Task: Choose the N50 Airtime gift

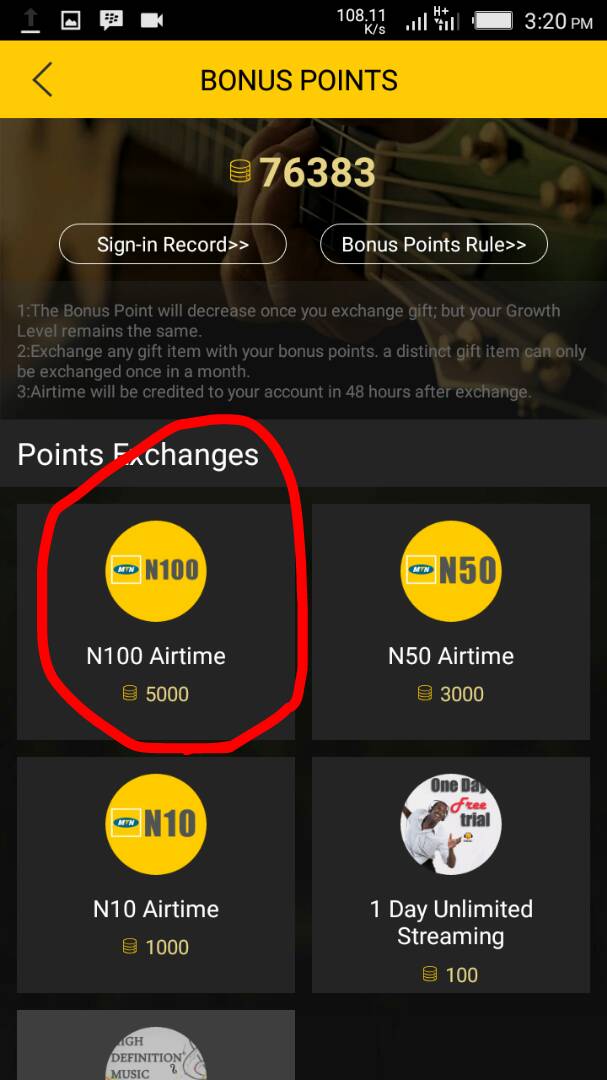Action: pos(450,621)
